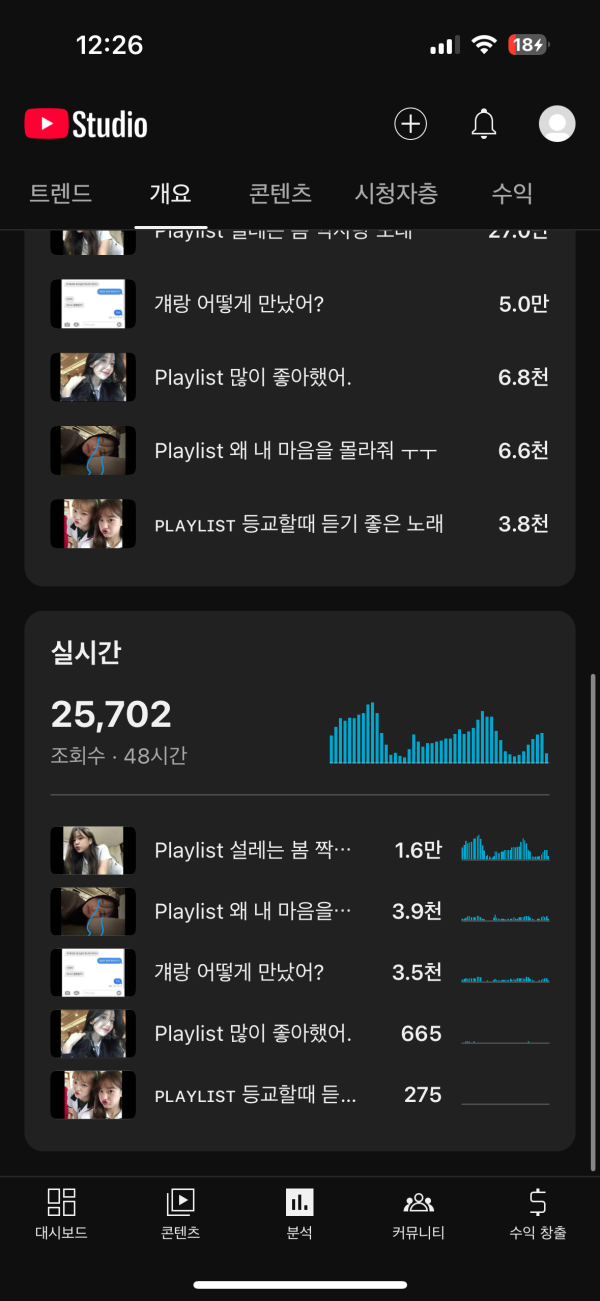The height and width of the screenshot is (1301, 600).
Task: Open the 커뮤니티 bottom tab
Action: point(418,1214)
